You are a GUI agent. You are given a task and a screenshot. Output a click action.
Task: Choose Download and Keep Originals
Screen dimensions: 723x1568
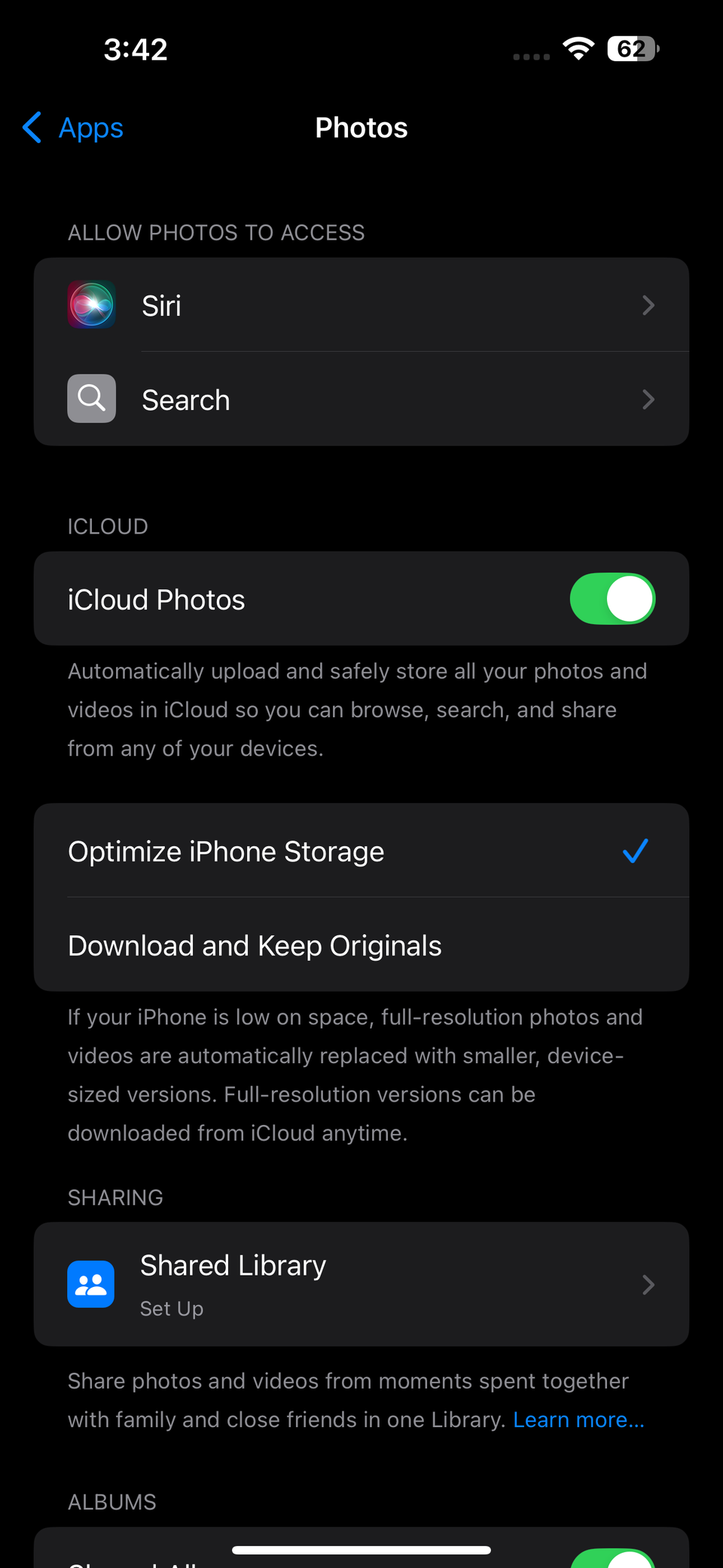click(361, 946)
